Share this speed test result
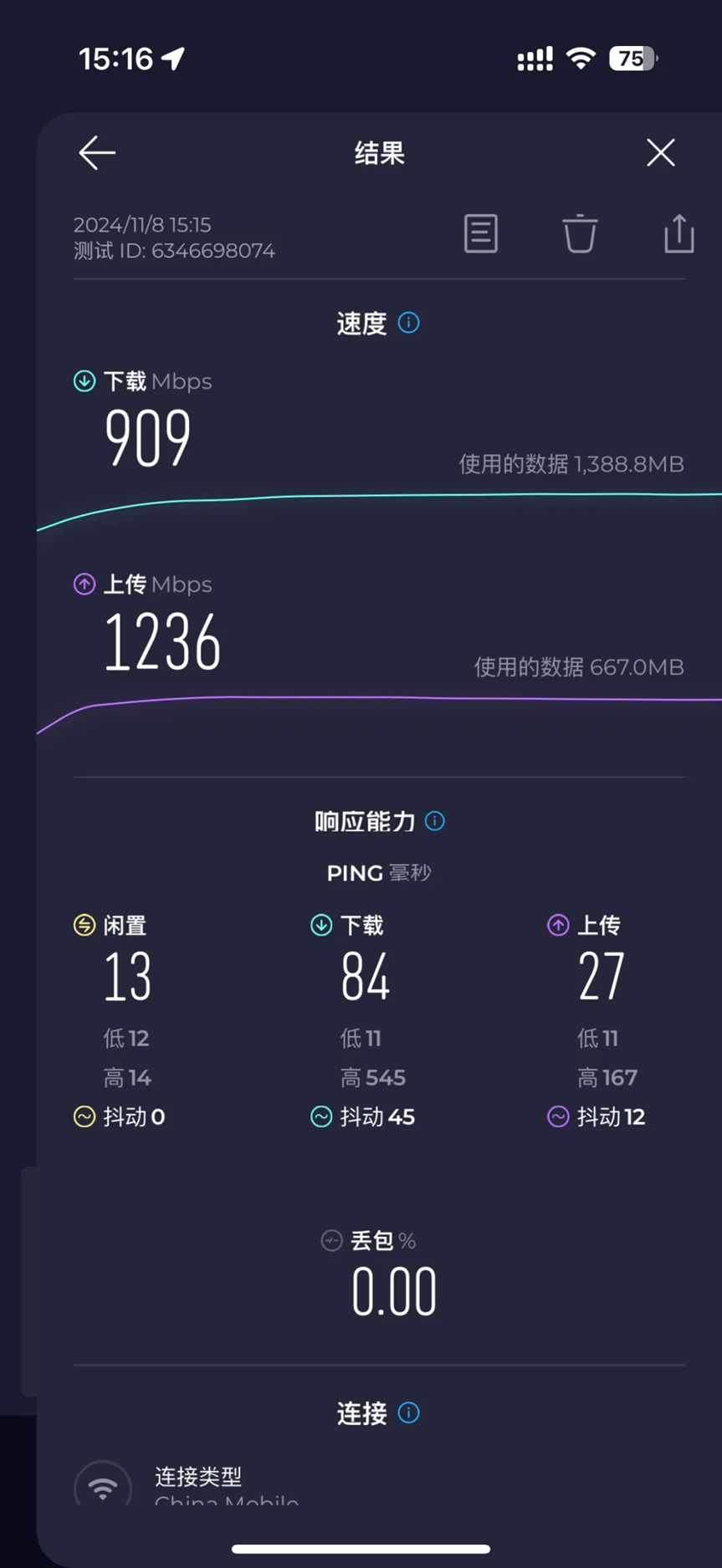 coord(678,233)
